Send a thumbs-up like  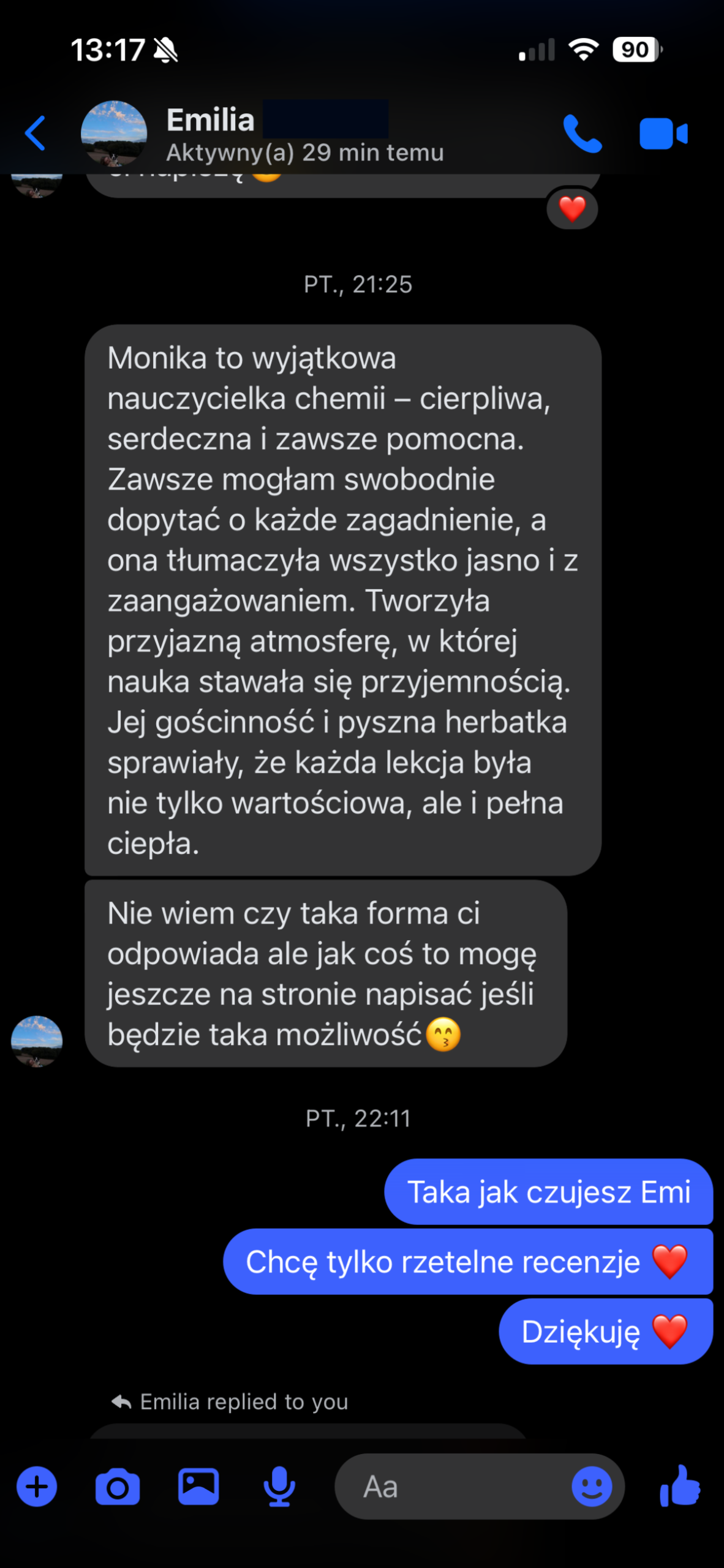(x=680, y=1487)
